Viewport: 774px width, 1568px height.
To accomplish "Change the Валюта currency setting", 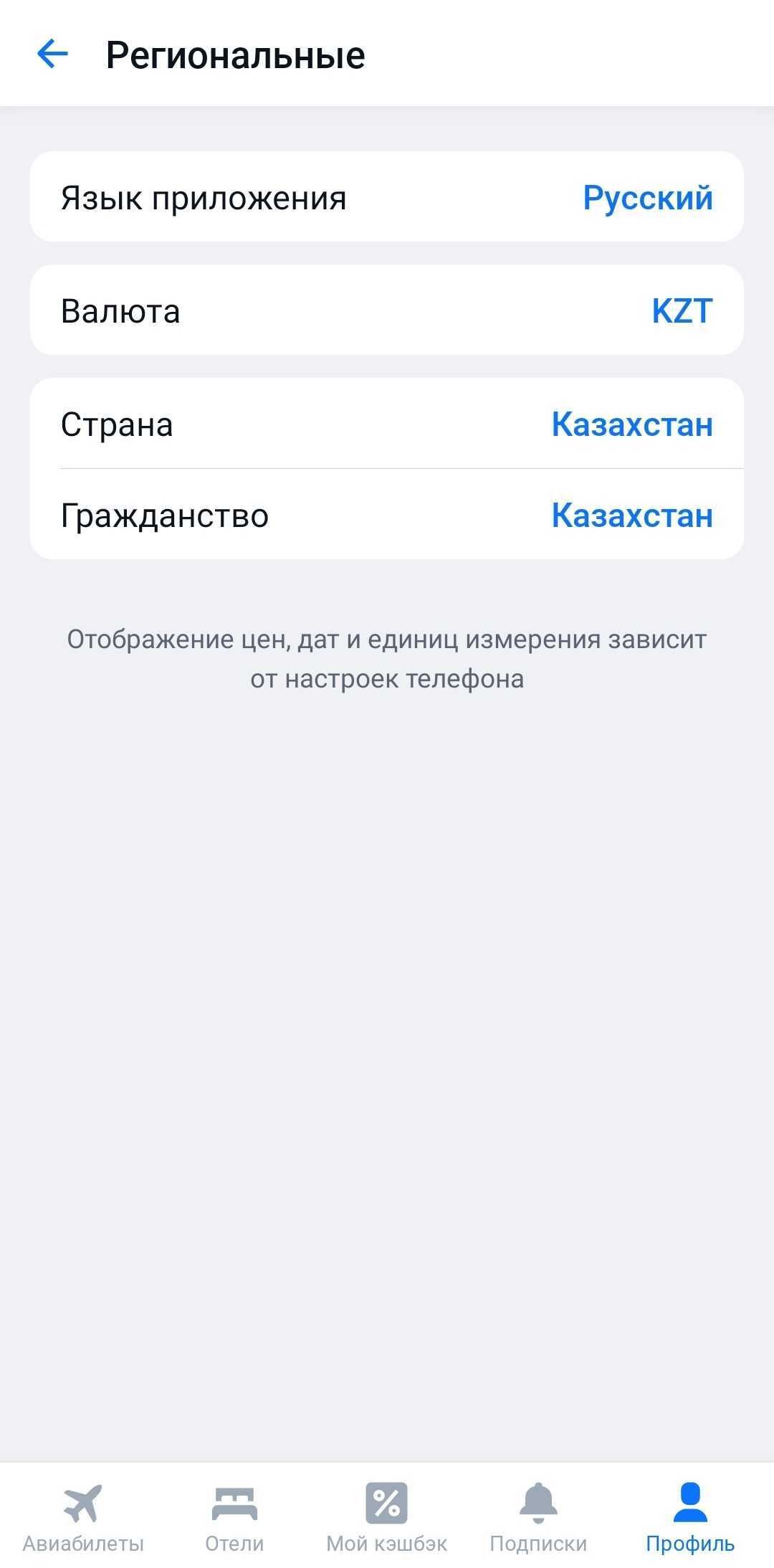I will [387, 310].
